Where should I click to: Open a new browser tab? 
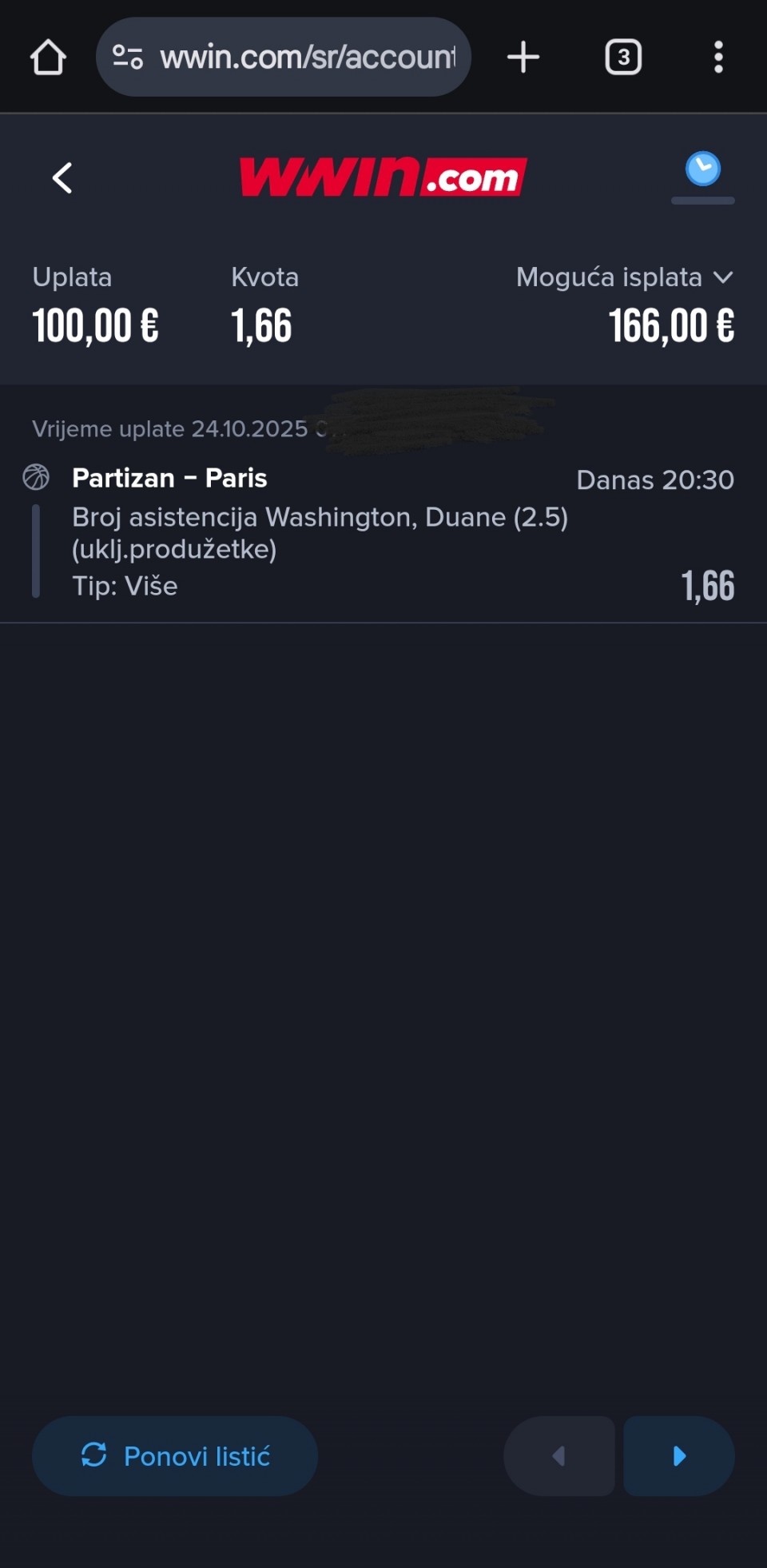pos(523,58)
